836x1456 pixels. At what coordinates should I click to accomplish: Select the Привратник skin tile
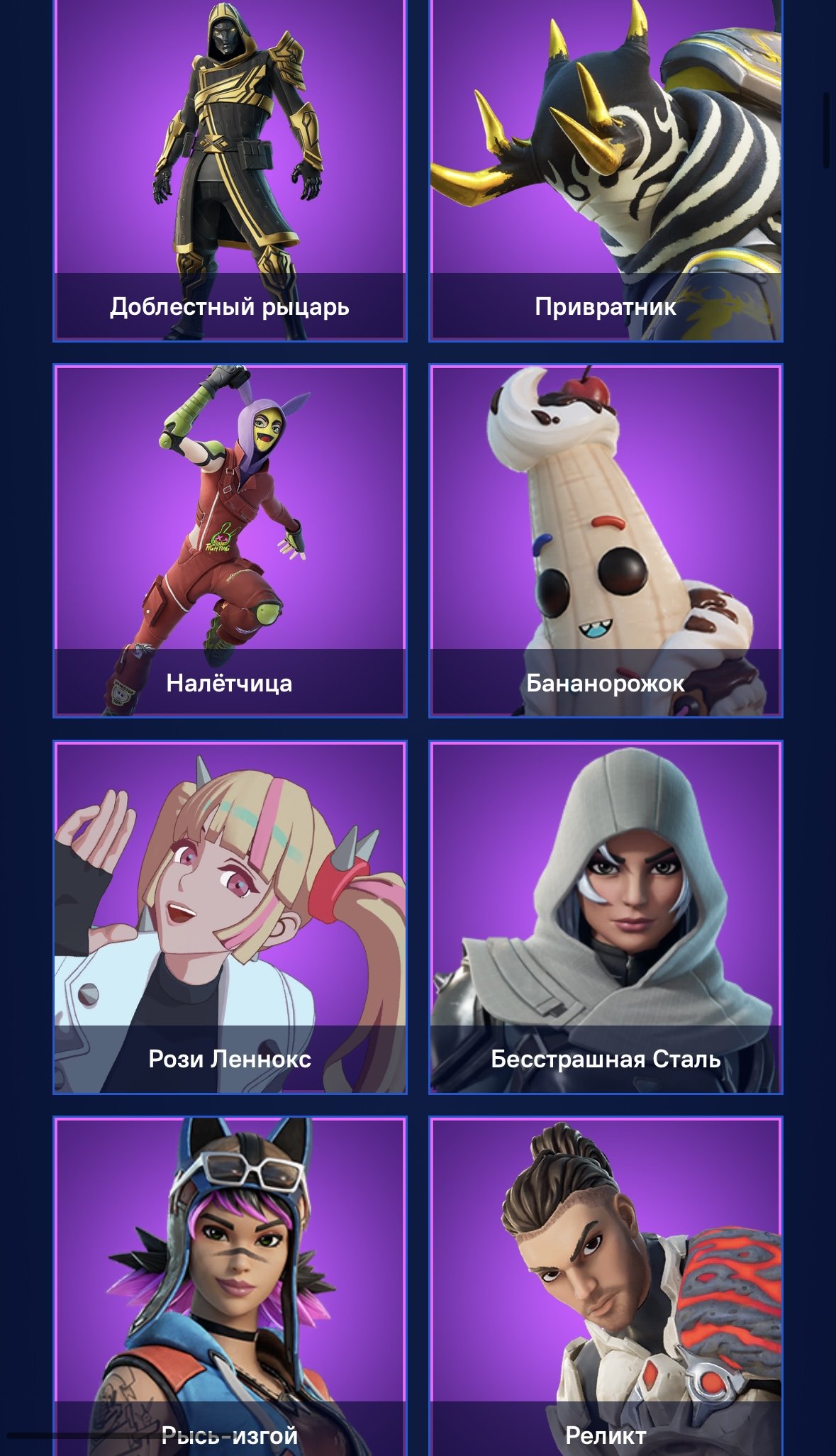(606, 170)
